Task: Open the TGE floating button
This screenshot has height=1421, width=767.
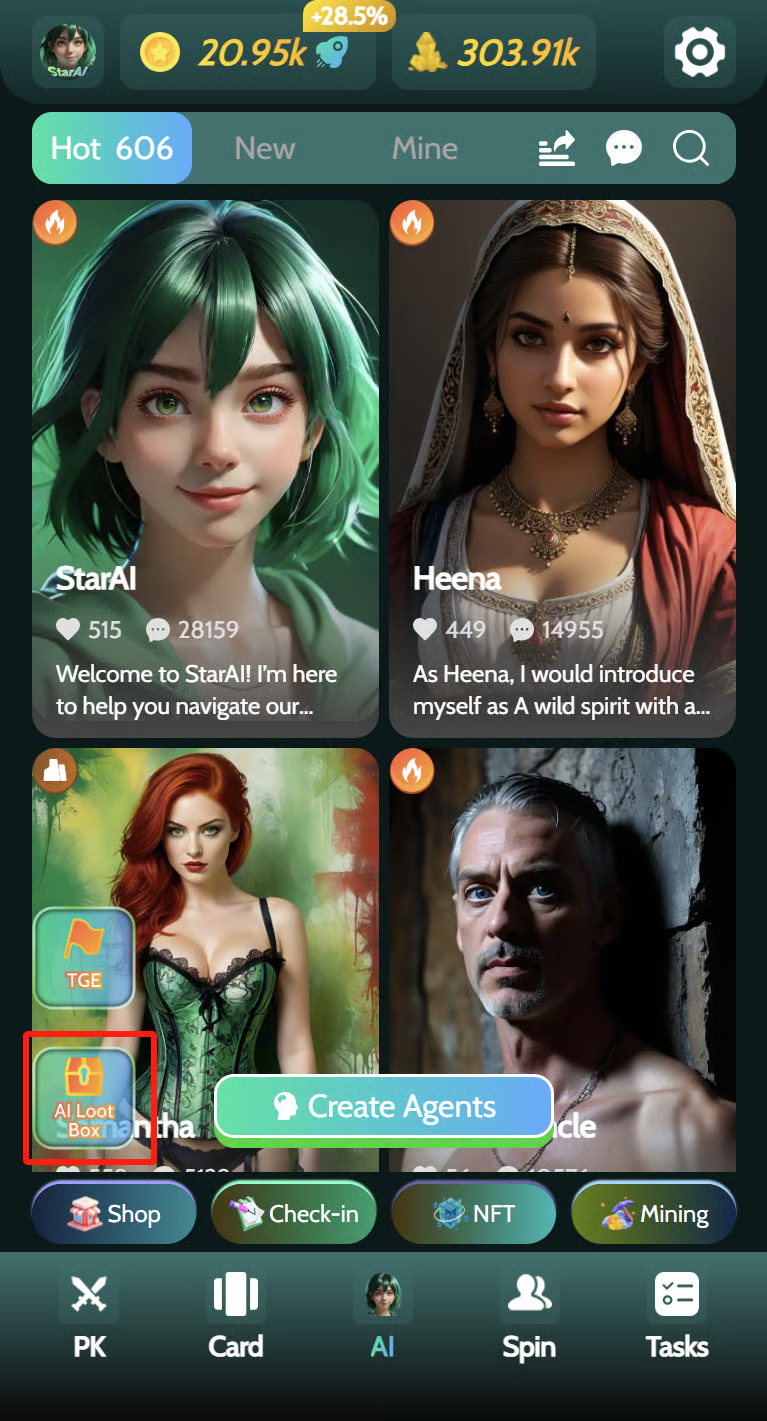Action: tap(84, 957)
